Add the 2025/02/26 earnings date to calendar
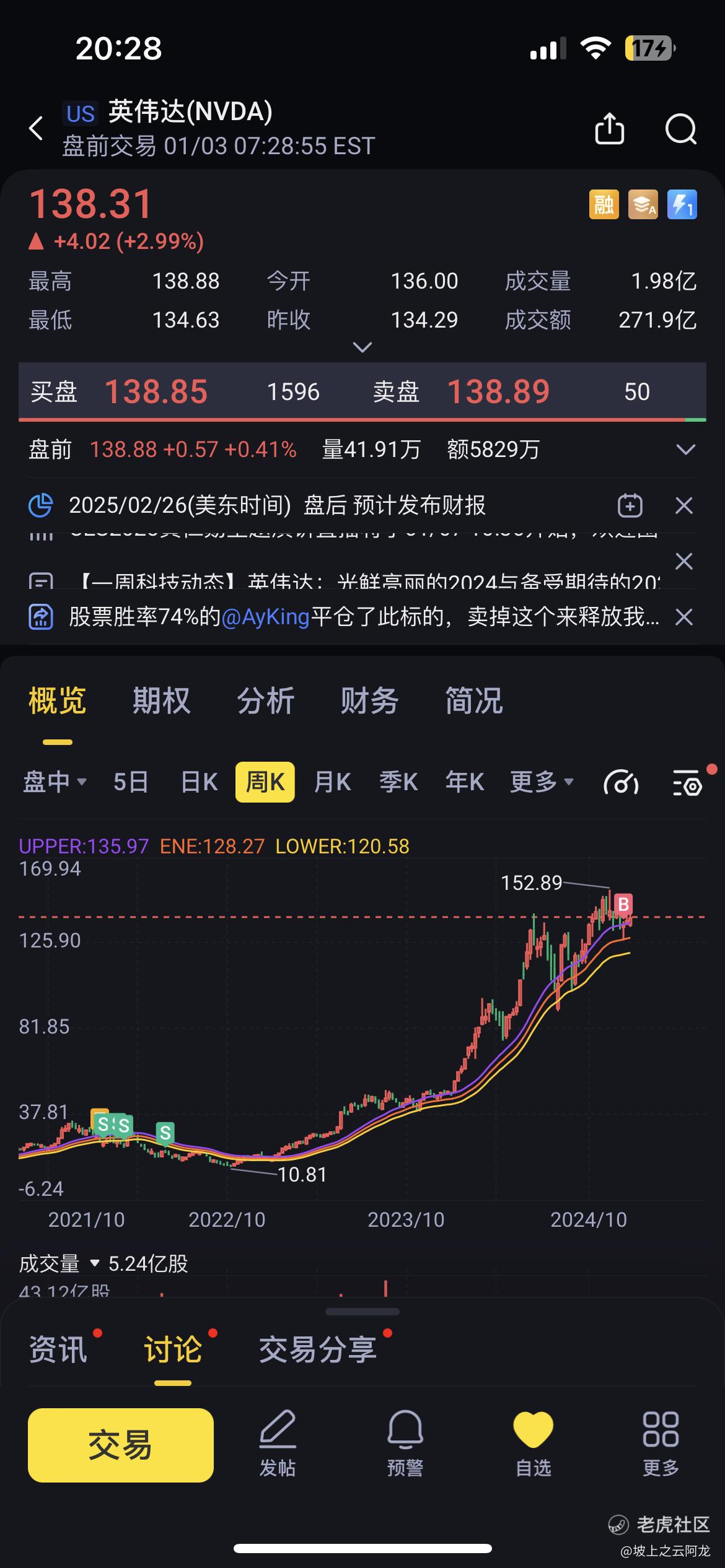Image resolution: width=725 pixels, height=1568 pixels. (x=630, y=505)
